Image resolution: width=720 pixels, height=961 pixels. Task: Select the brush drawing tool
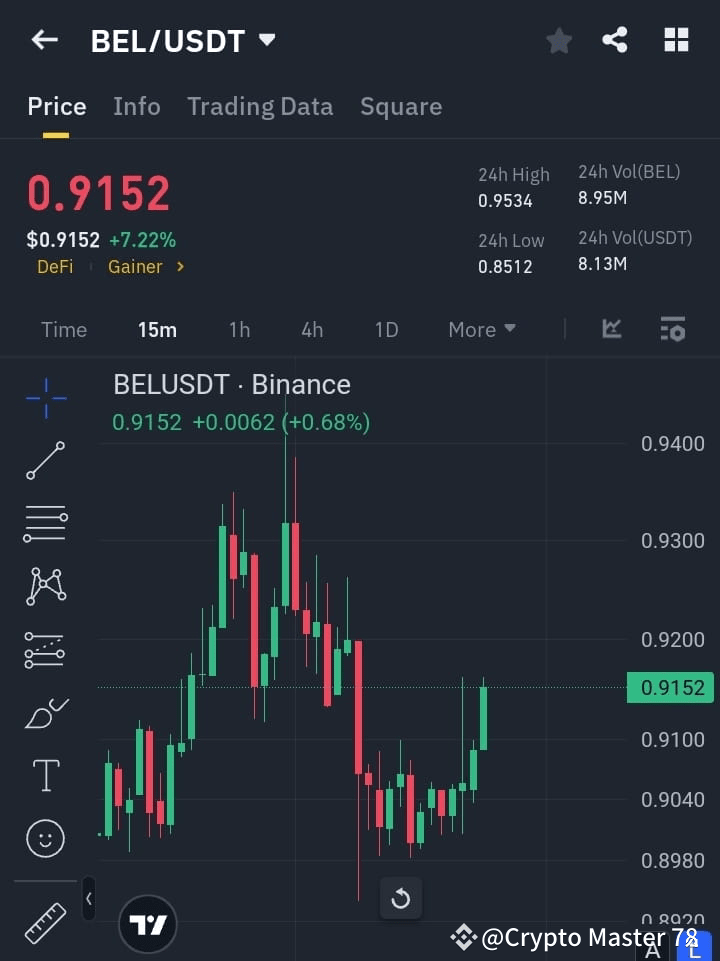(x=44, y=713)
